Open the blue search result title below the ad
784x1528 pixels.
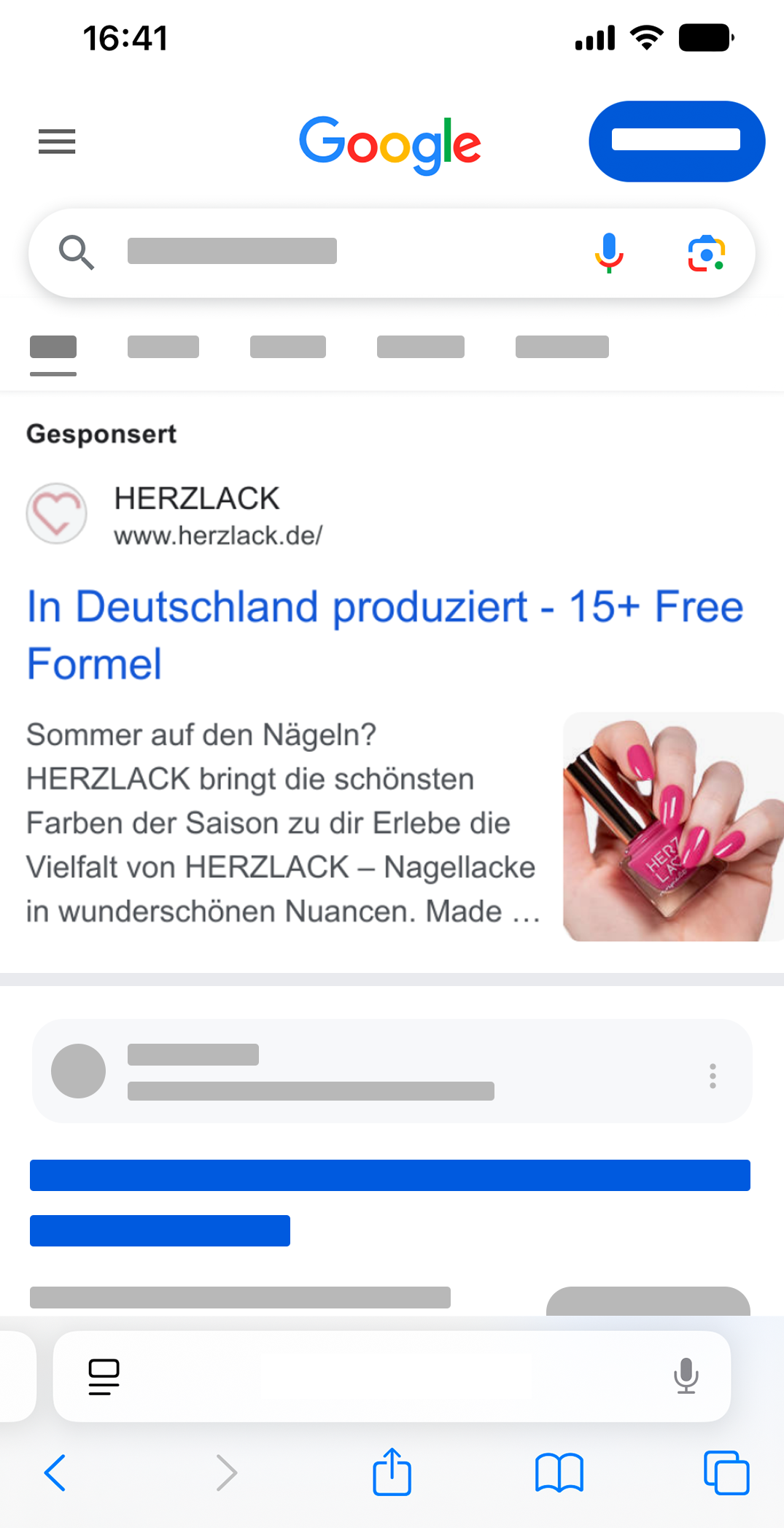click(389, 1176)
